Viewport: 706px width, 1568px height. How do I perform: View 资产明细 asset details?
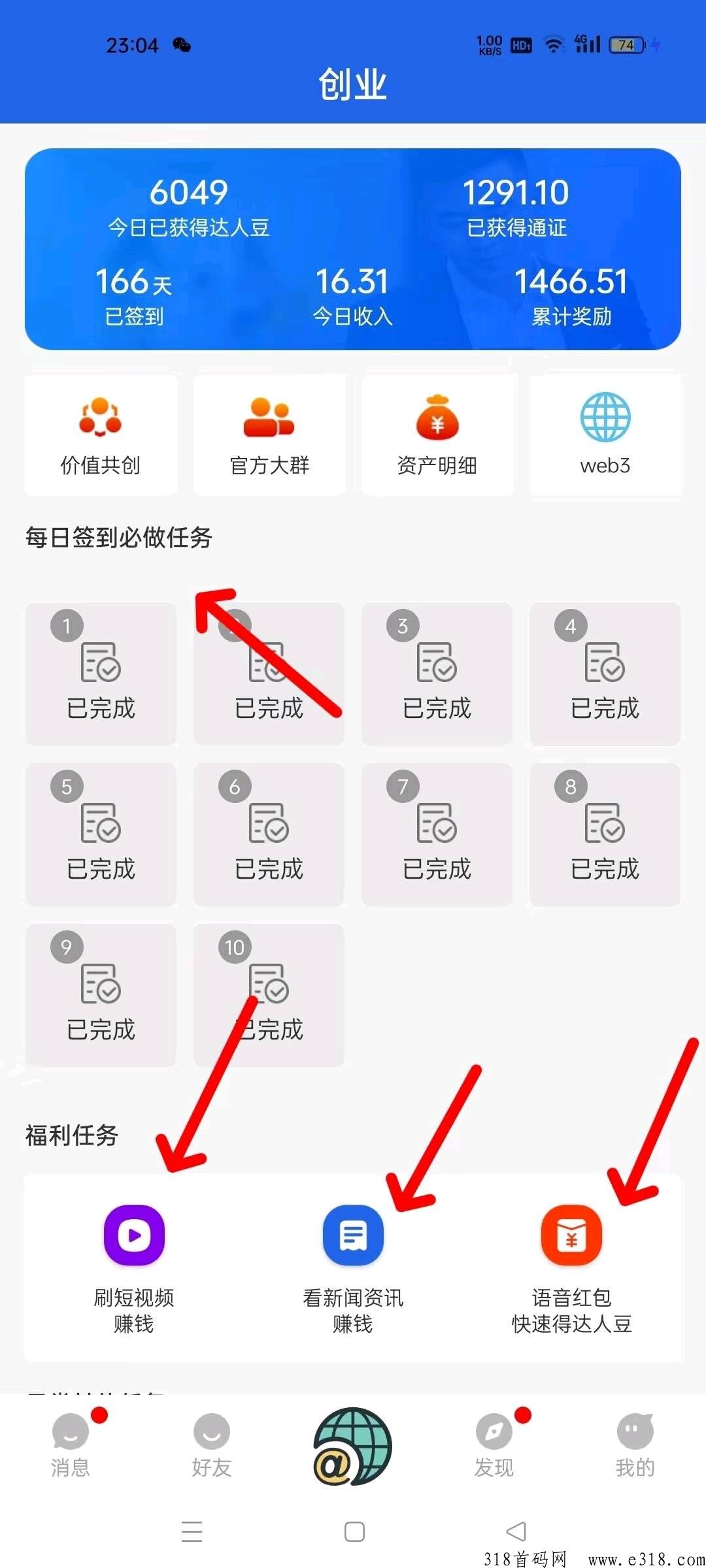tap(437, 434)
